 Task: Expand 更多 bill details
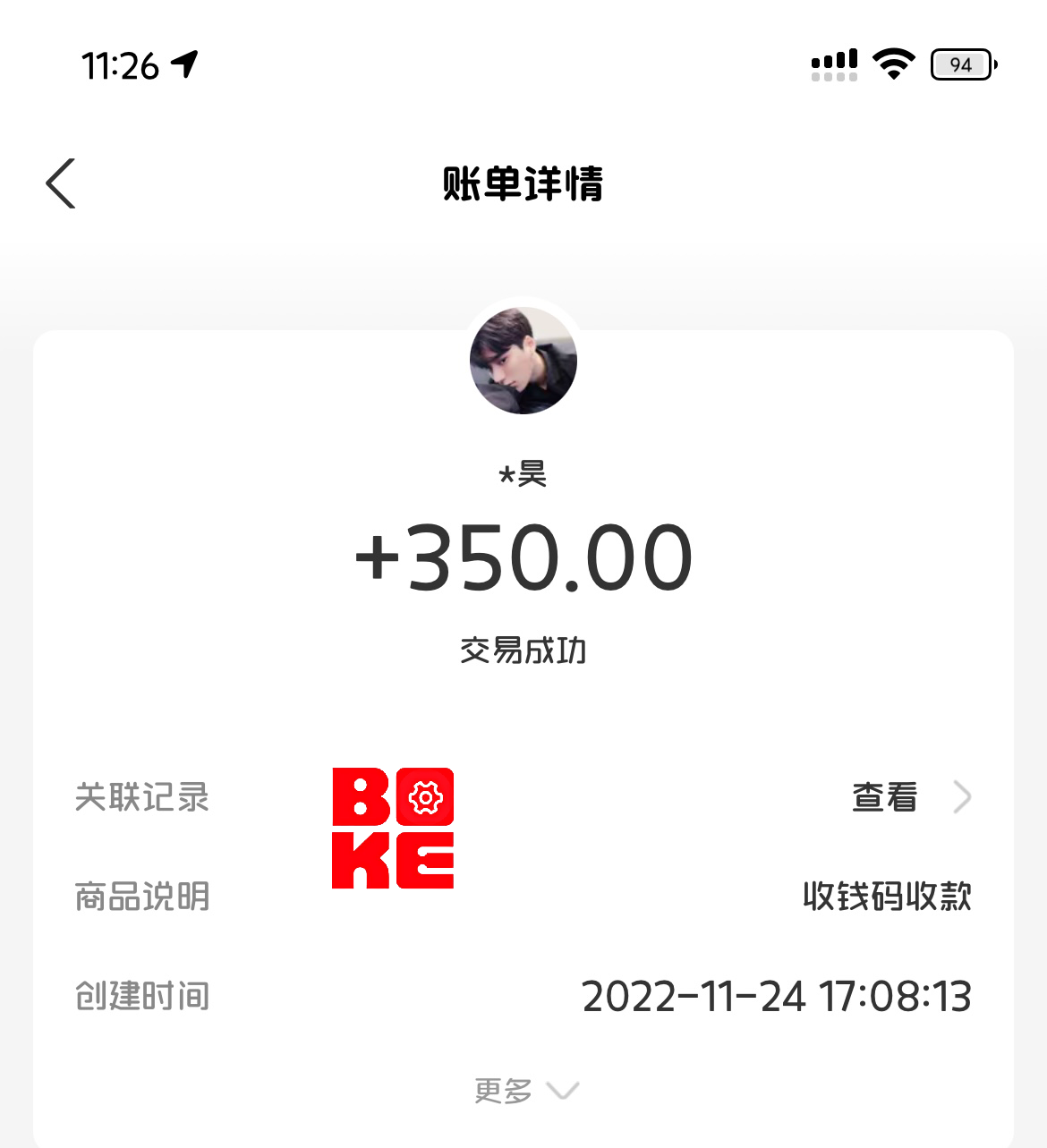click(x=524, y=1091)
